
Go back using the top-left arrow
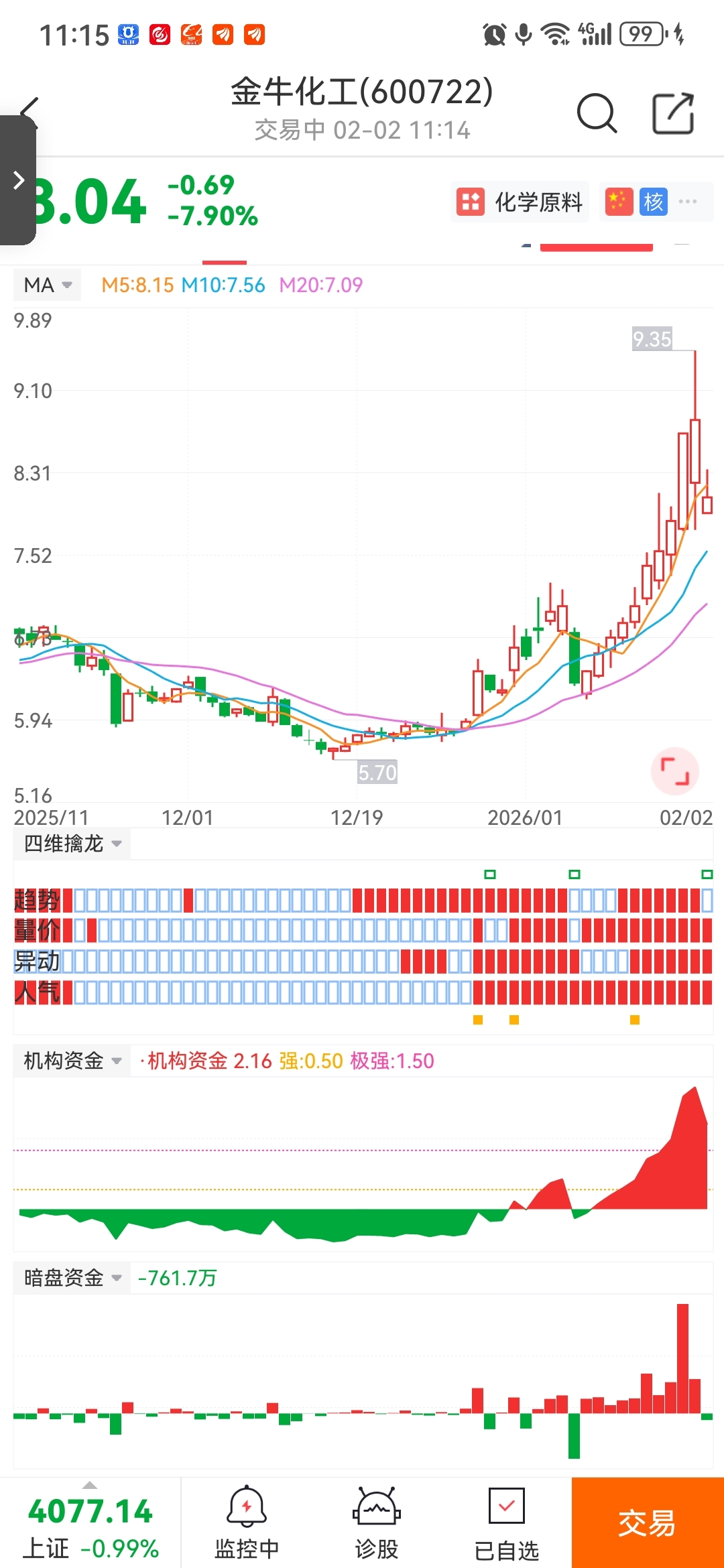[x=29, y=109]
